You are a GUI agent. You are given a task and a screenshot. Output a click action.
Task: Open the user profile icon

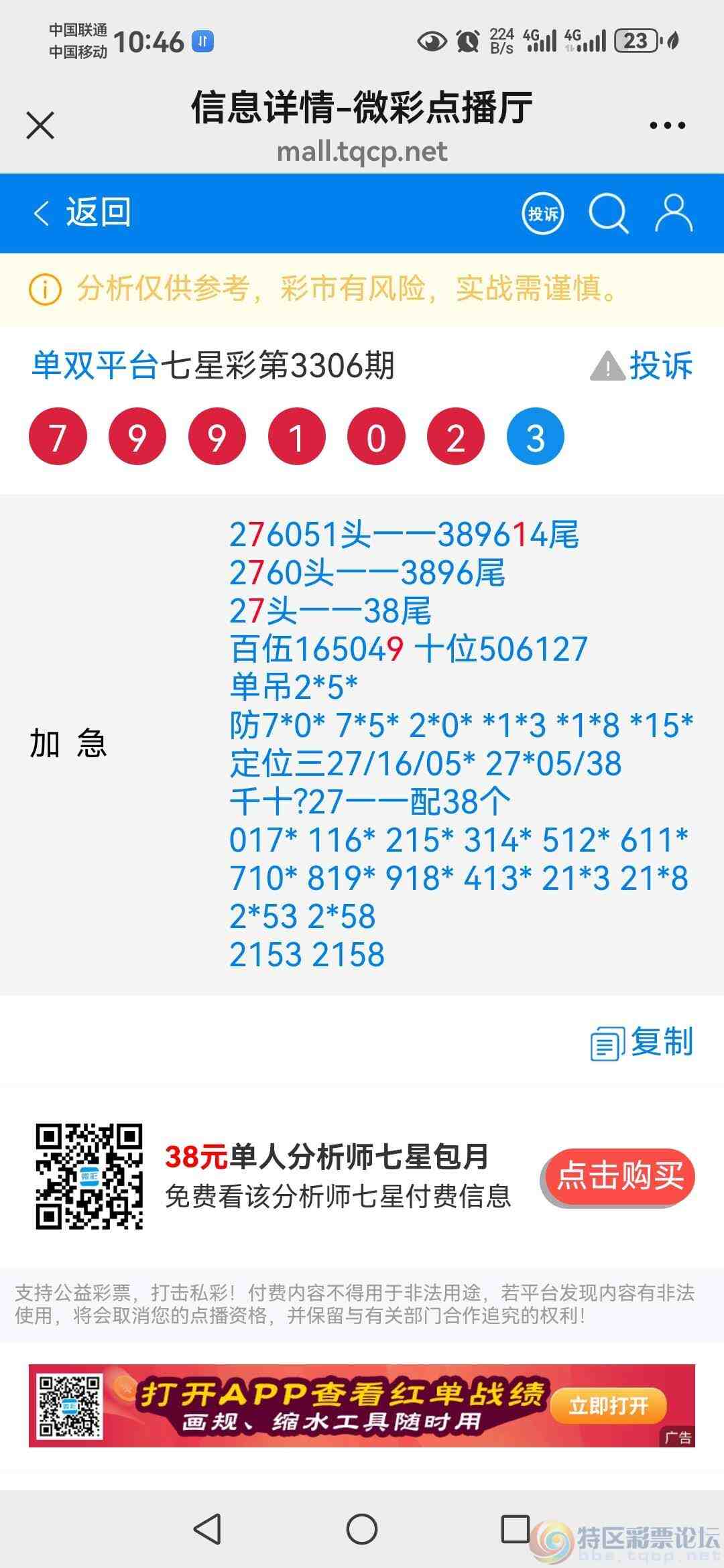point(674,213)
